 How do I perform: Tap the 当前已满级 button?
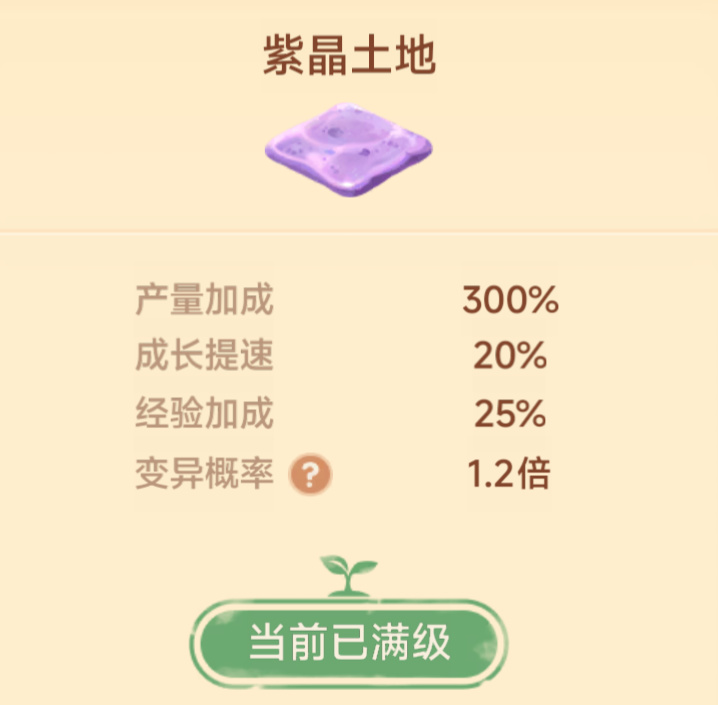[x=350, y=643]
